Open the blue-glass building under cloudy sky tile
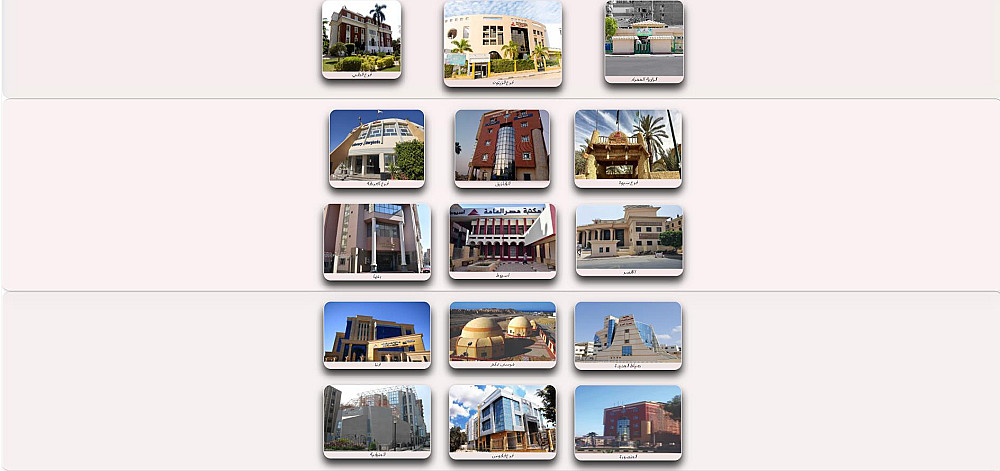 click(x=502, y=420)
